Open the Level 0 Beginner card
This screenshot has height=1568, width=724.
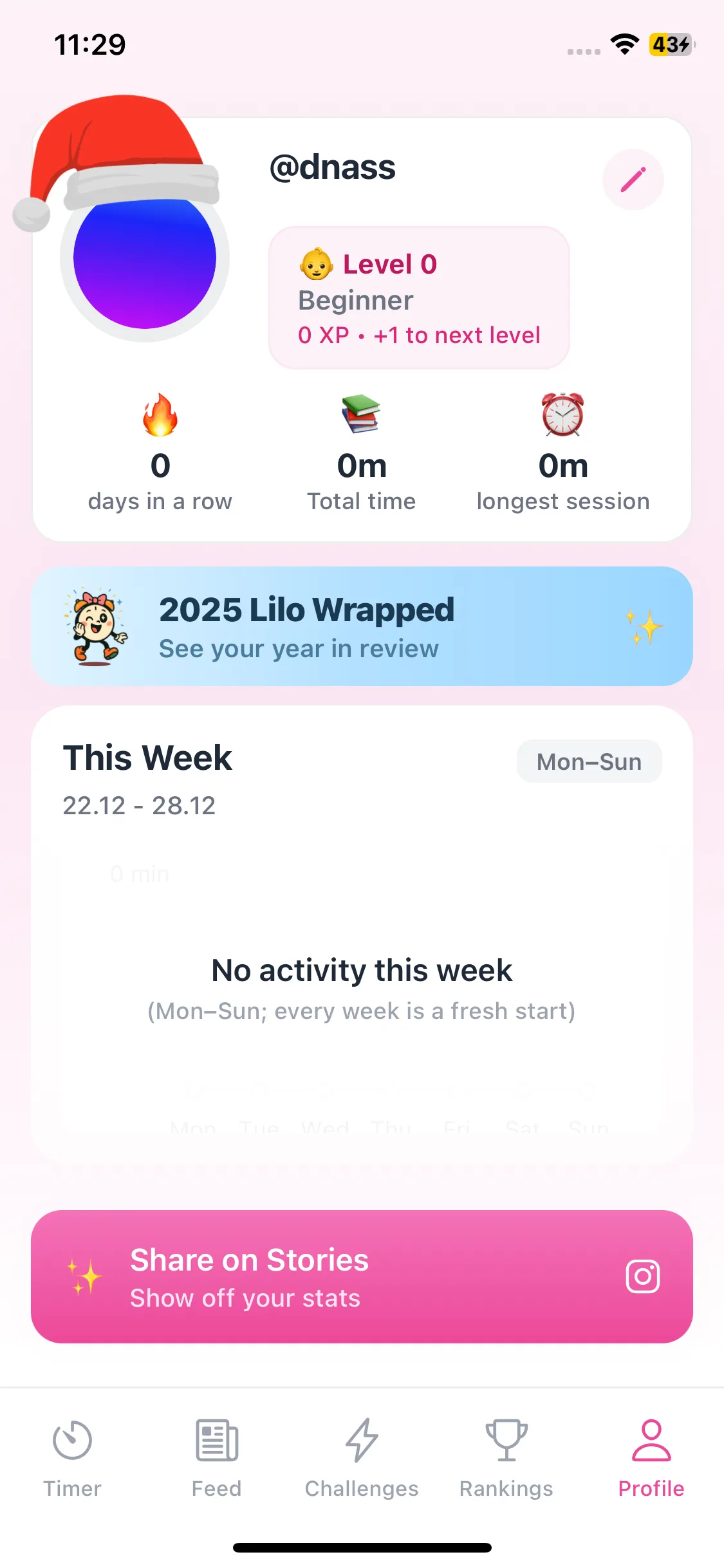click(419, 298)
